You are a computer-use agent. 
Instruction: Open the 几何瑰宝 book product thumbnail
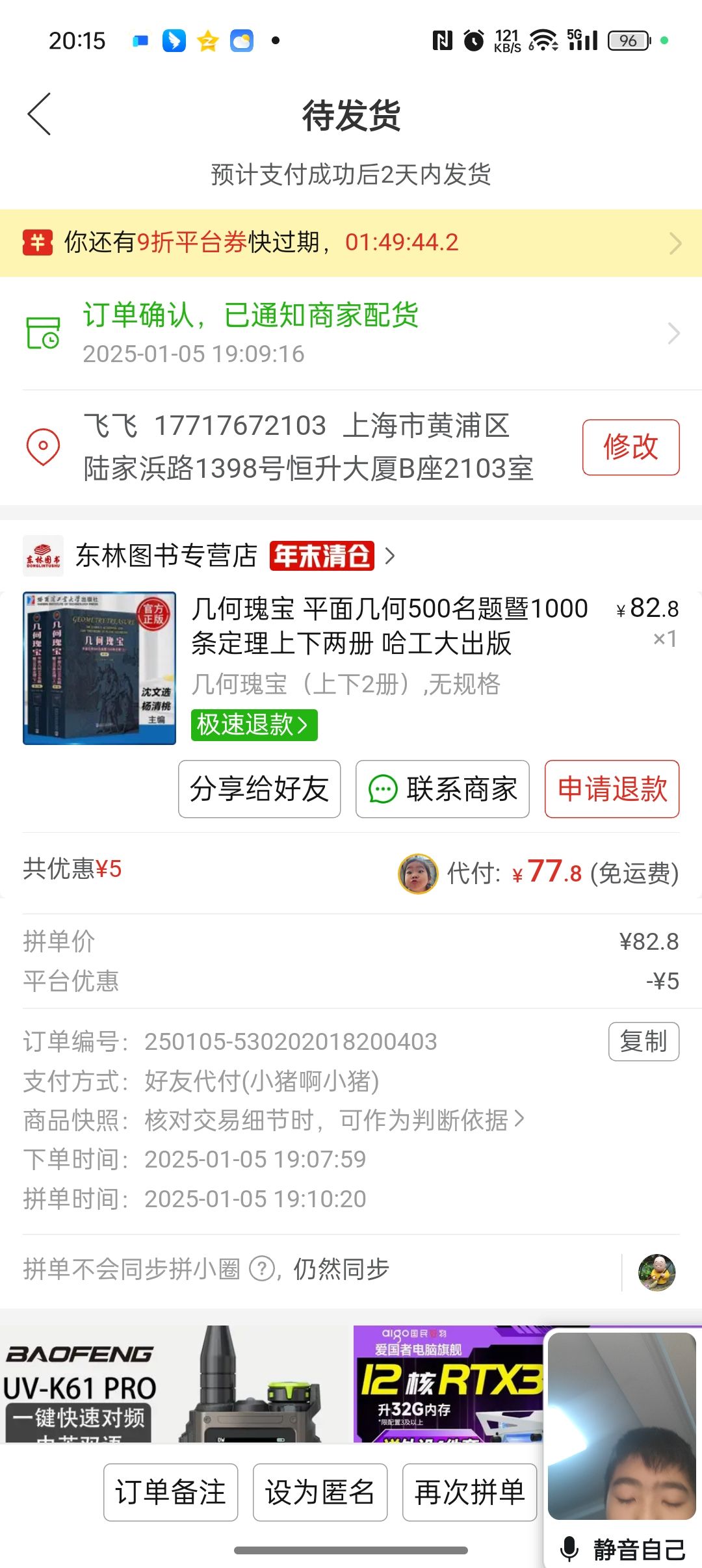(x=99, y=668)
